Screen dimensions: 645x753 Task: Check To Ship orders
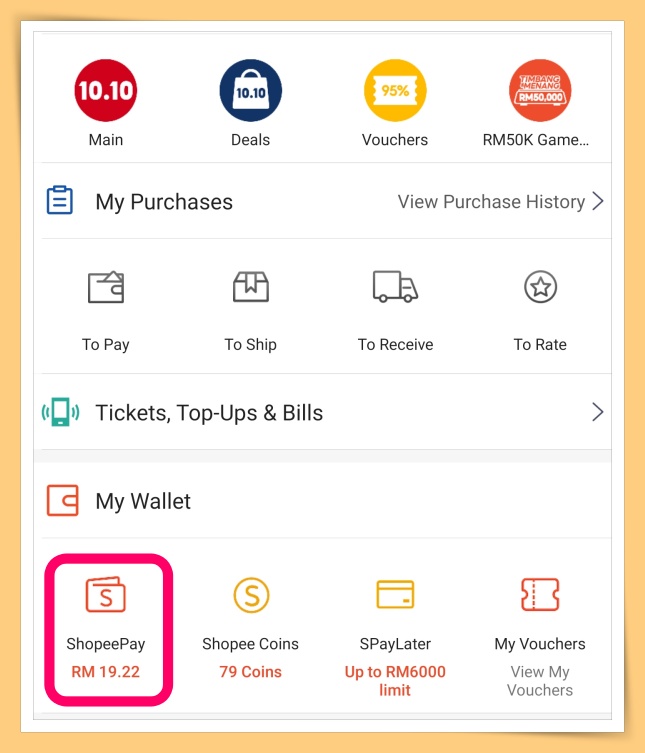pyautogui.click(x=250, y=310)
